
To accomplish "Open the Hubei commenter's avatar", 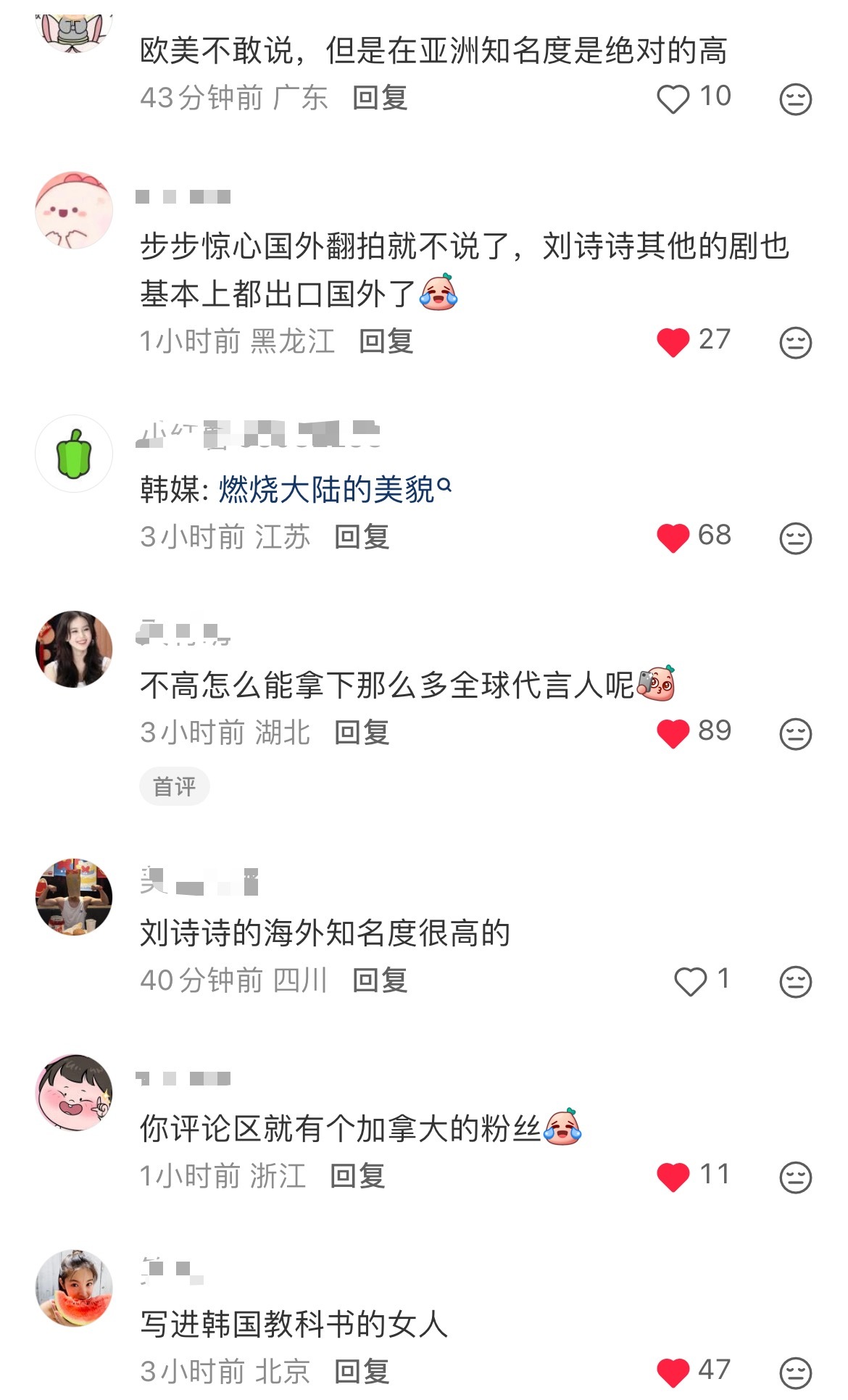I will coord(73,648).
